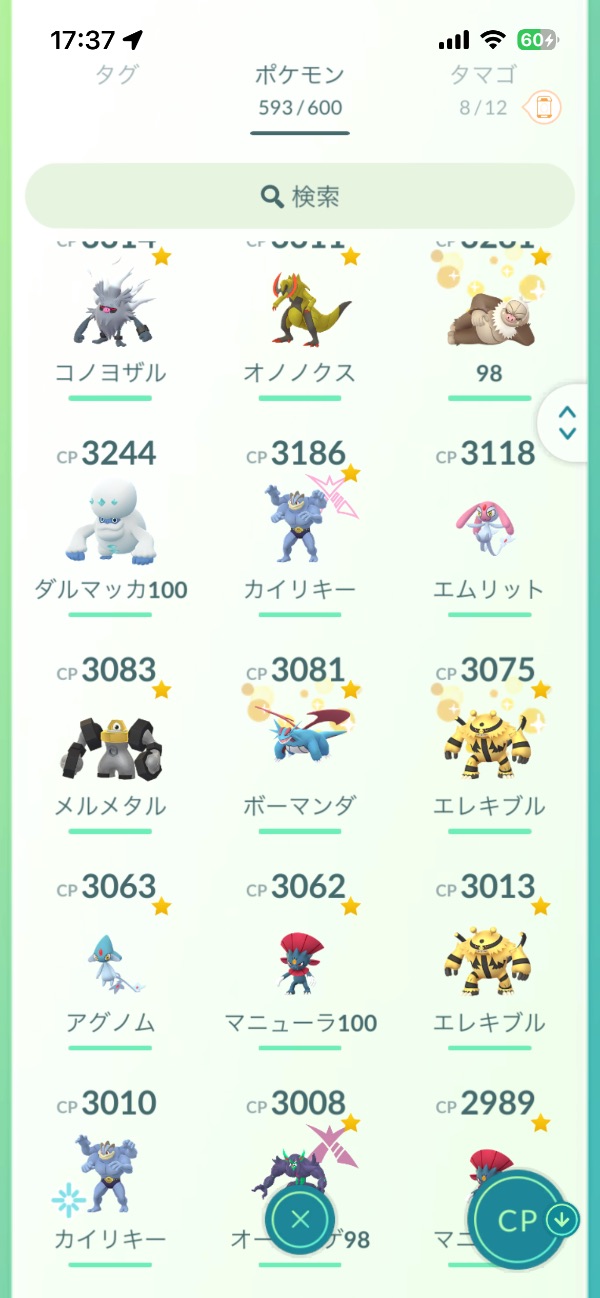Switch to the タグ tab
The height and width of the screenshot is (1298, 600).
point(116,75)
